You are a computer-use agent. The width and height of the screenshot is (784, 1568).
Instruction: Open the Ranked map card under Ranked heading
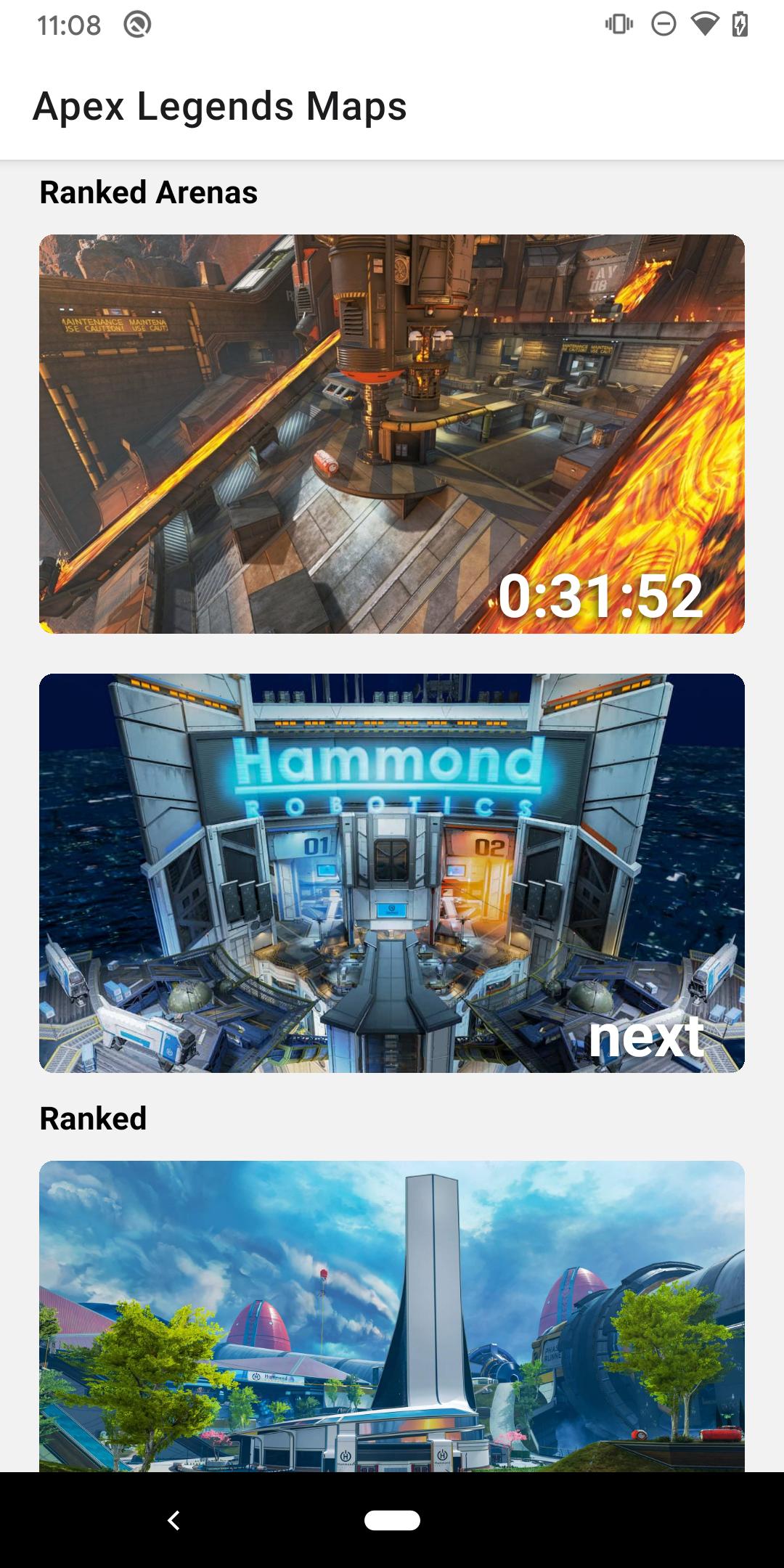392,1315
